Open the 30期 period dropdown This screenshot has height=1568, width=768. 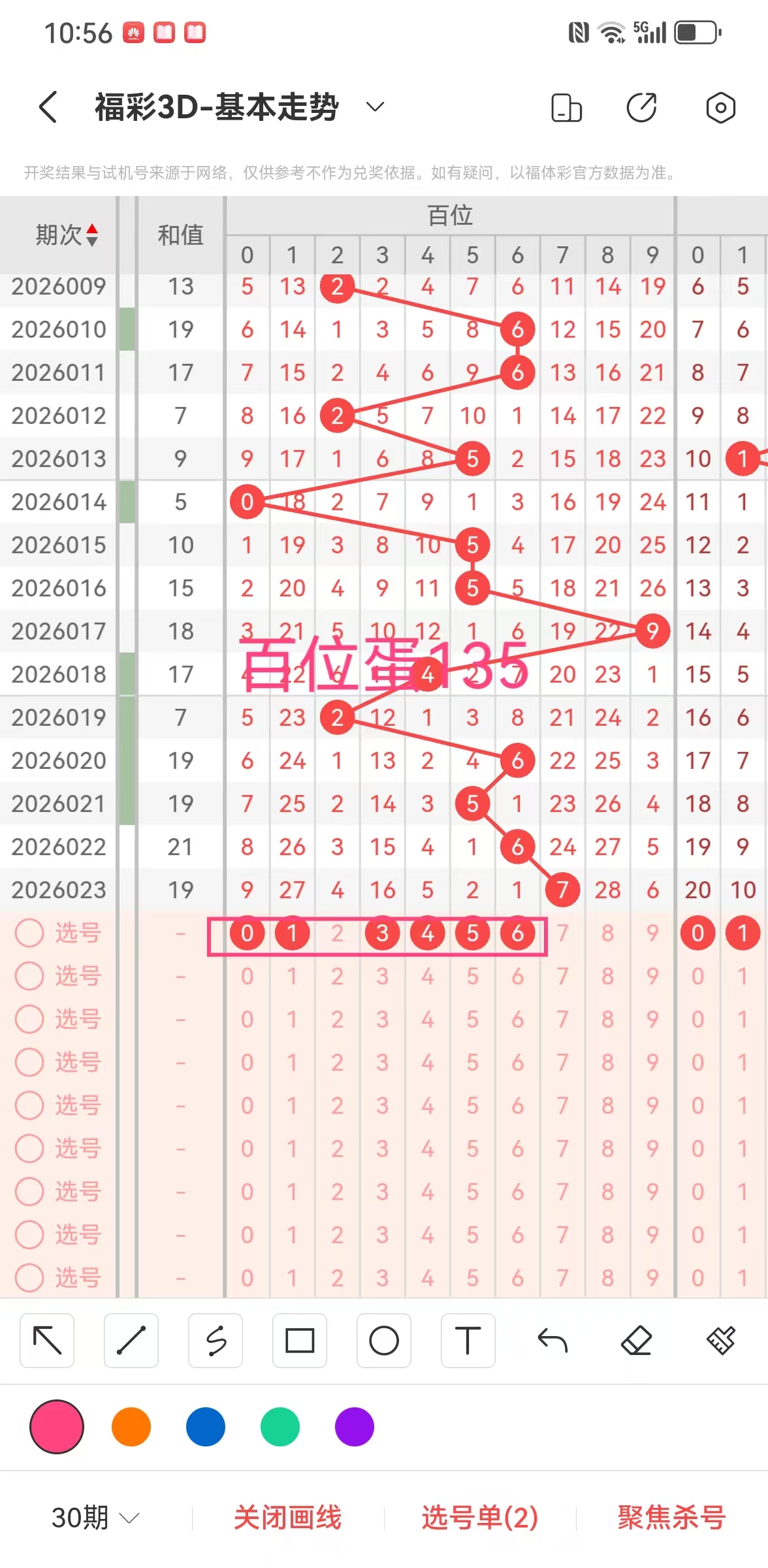click(x=95, y=1518)
